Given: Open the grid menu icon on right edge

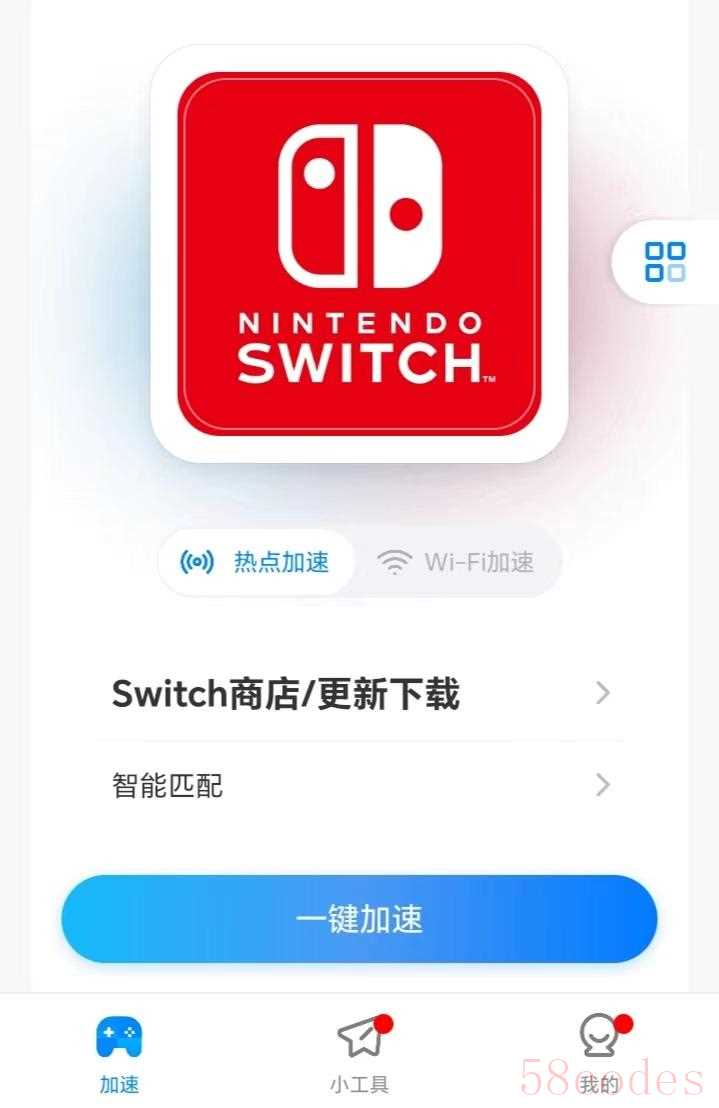Looking at the screenshot, I should [x=665, y=262].
